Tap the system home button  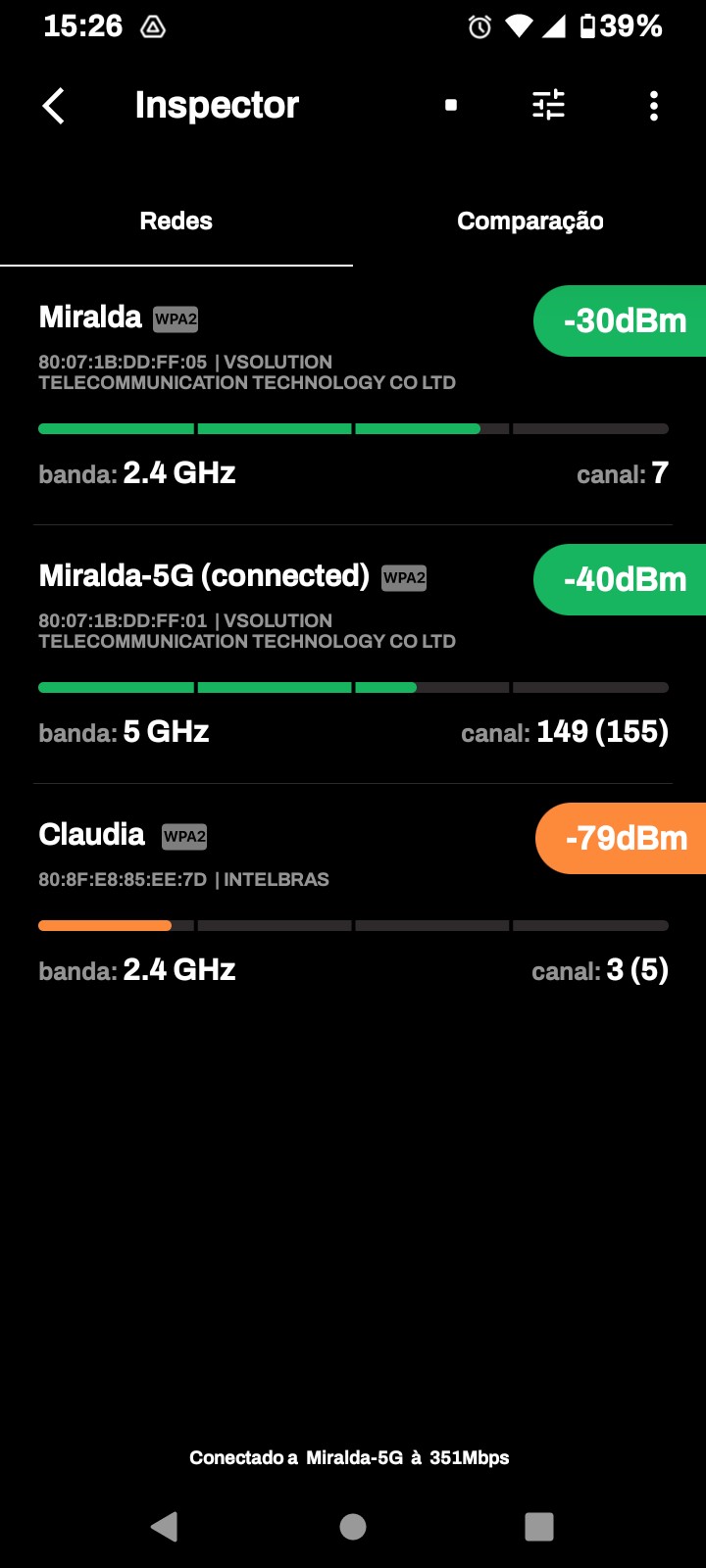(353, 1526)
